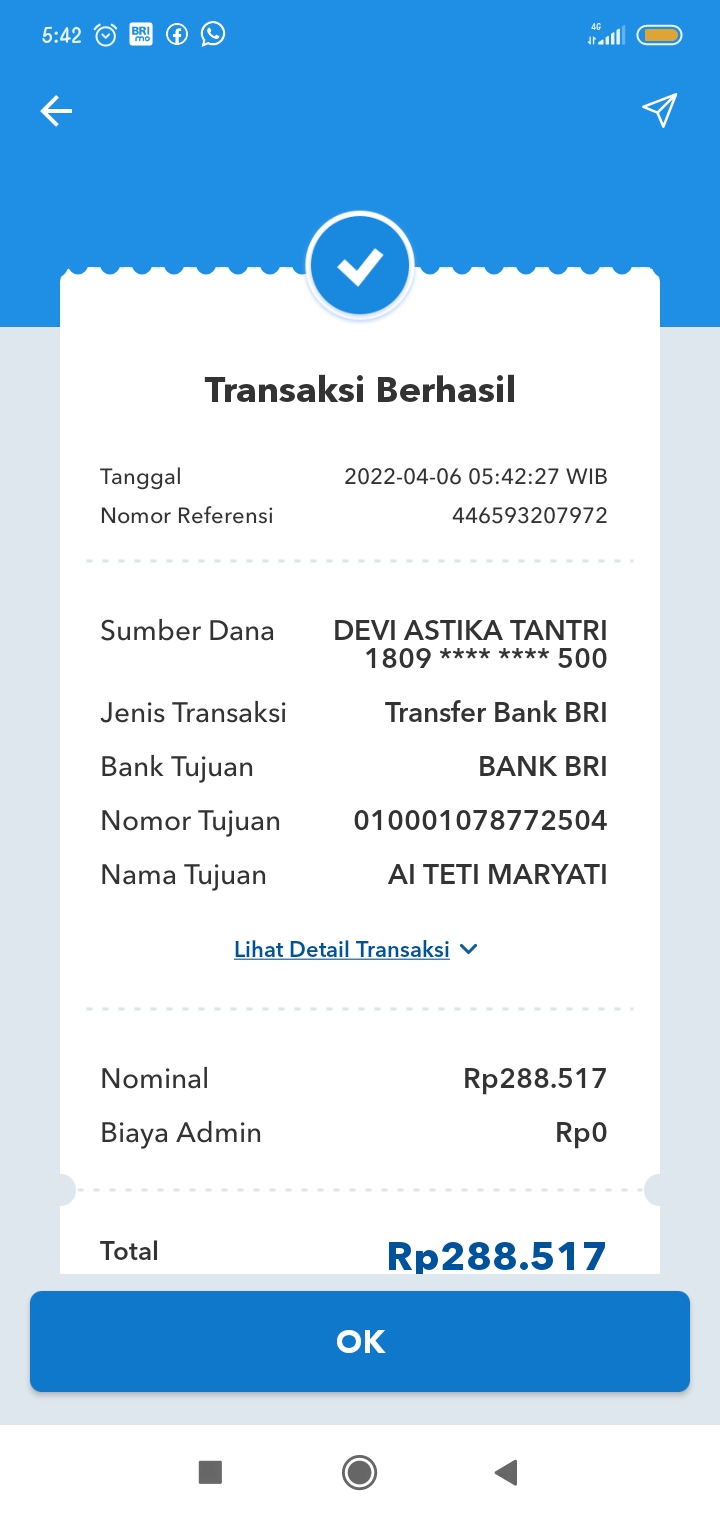
Task: Open recent apps from navigation bar
Action: click(210, 1471)
